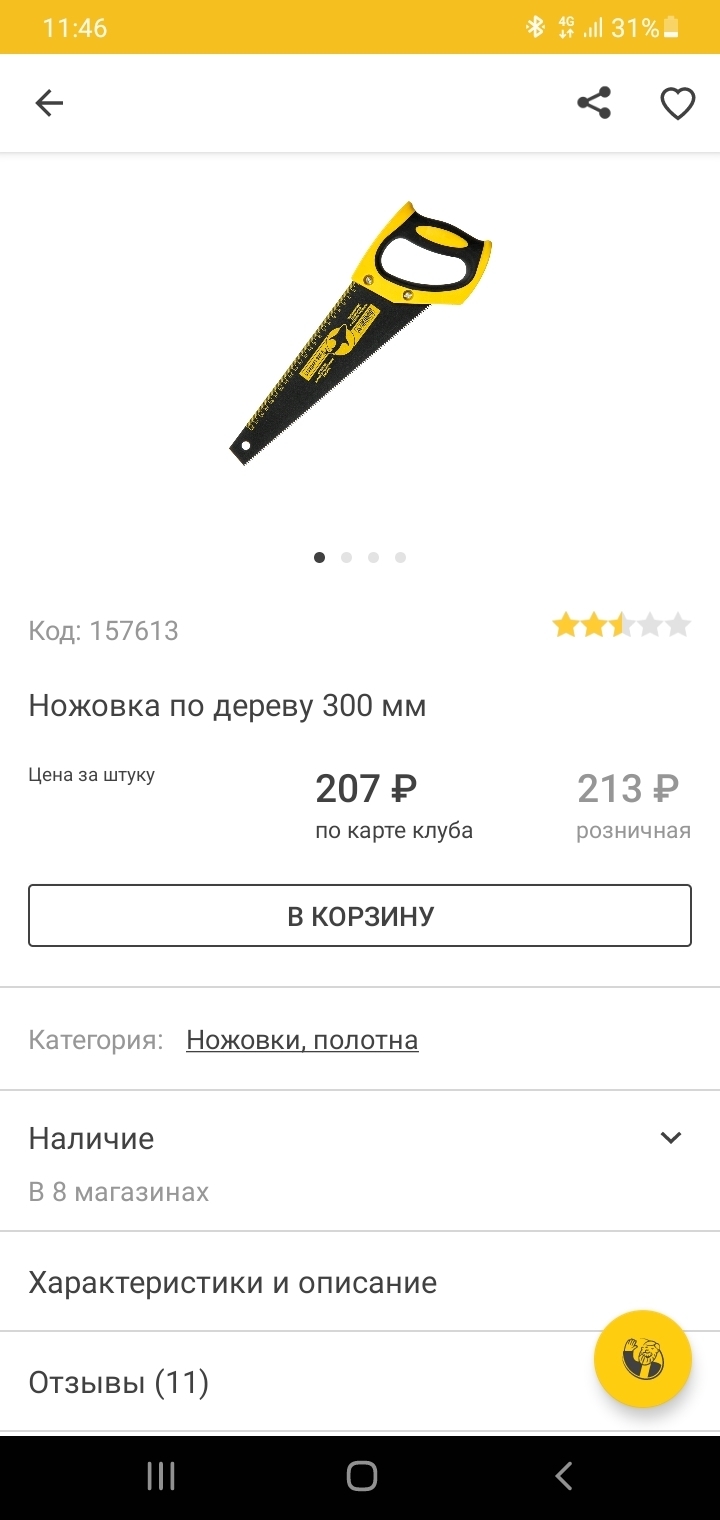Go back using the top arrow

49,103
